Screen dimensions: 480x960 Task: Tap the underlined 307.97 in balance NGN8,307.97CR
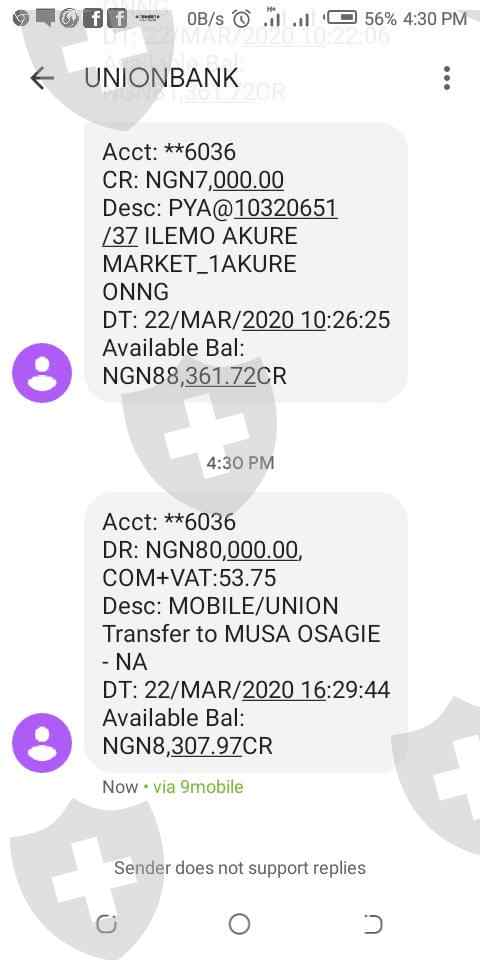coord(207,745)
